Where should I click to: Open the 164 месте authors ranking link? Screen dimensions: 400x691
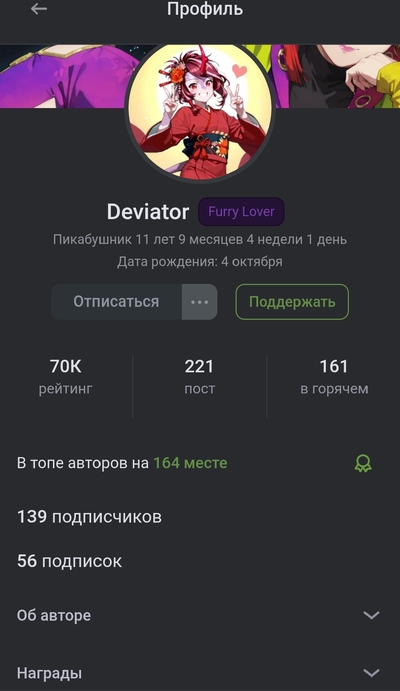pos(190,463)
